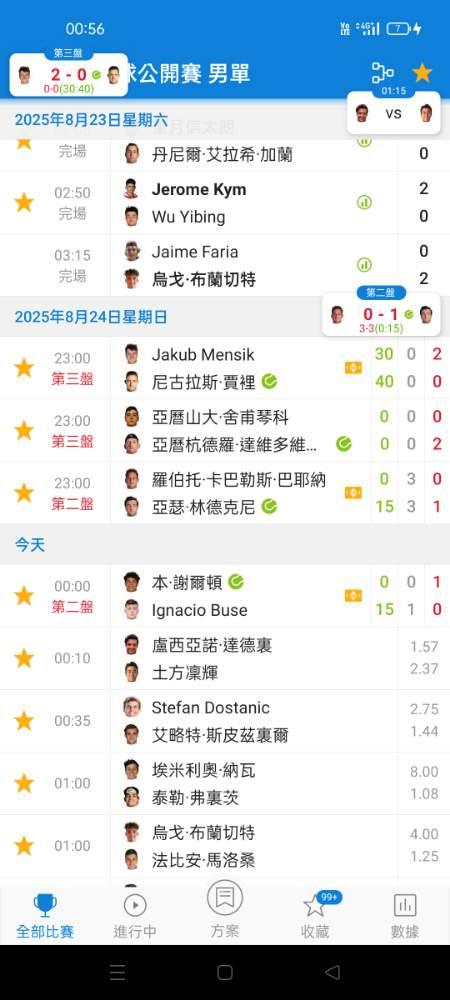The height and width of the screenshot is (1000, 450).
Task: Open the 埃米利奧·納瓦 vs 泰勒·弗裏茨 match
Action: click(225, 783)
